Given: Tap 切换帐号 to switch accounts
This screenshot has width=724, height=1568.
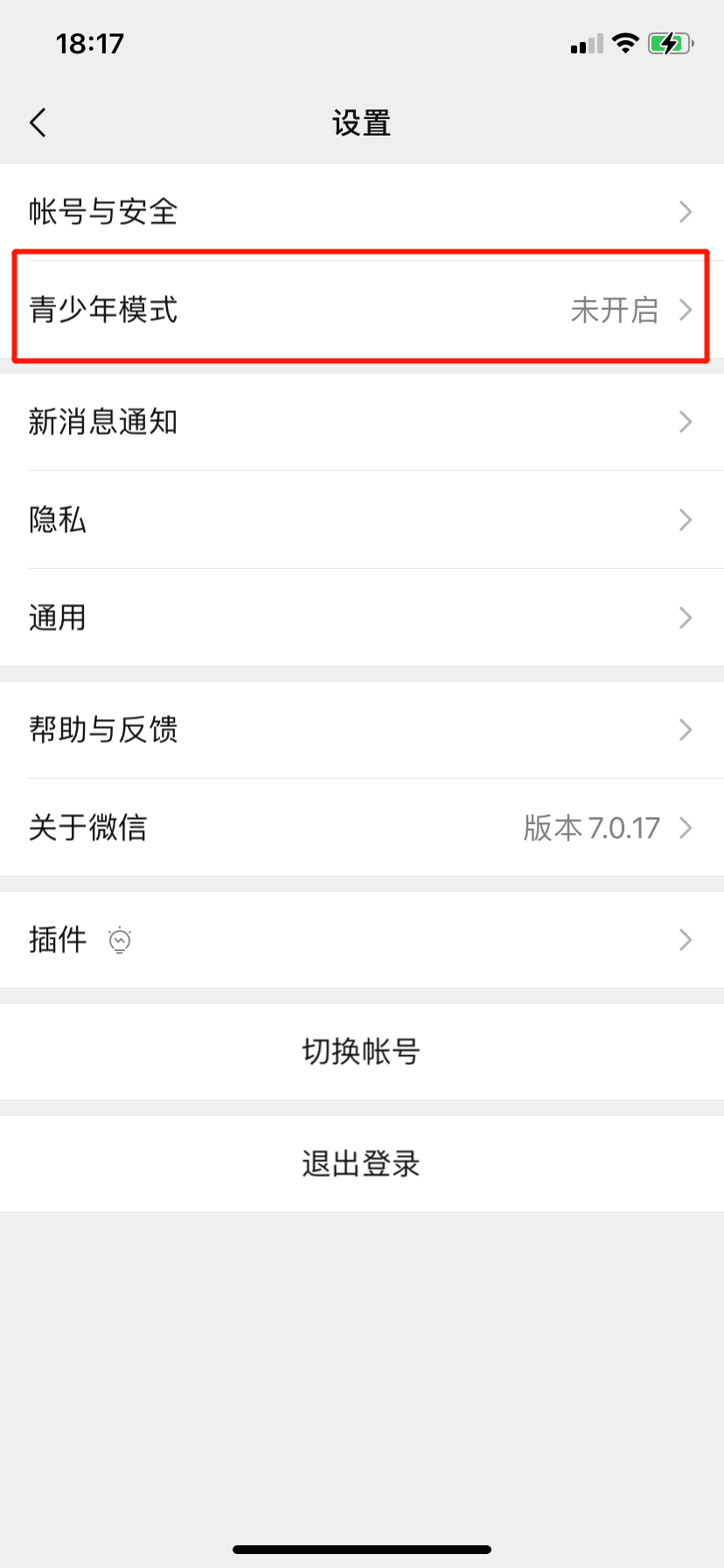Looking at the screenshot, I should pyautogui.click(x=362, y=1052).
